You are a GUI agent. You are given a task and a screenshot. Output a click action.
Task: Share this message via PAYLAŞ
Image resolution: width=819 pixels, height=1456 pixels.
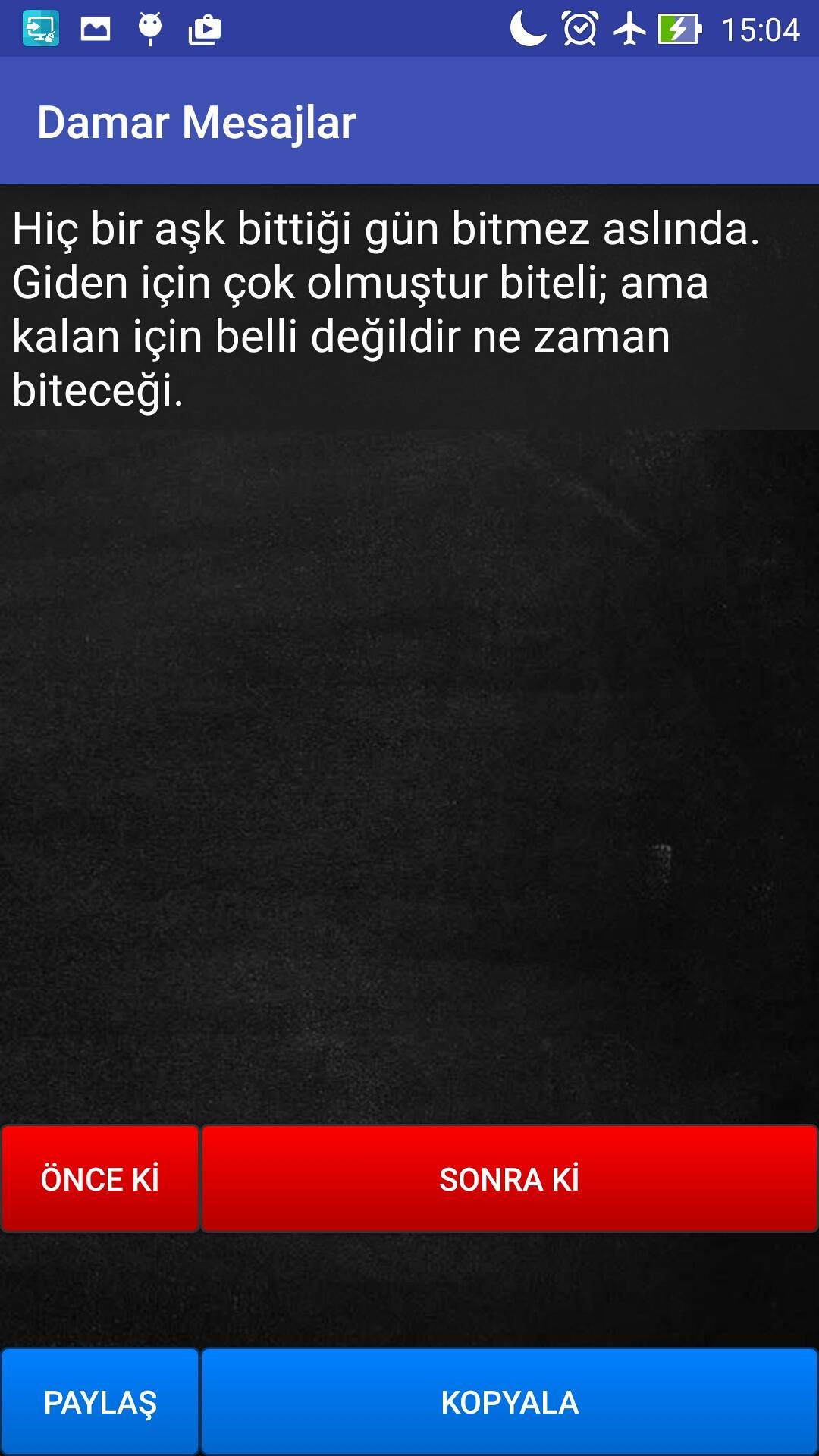[x=100, y=1401]
